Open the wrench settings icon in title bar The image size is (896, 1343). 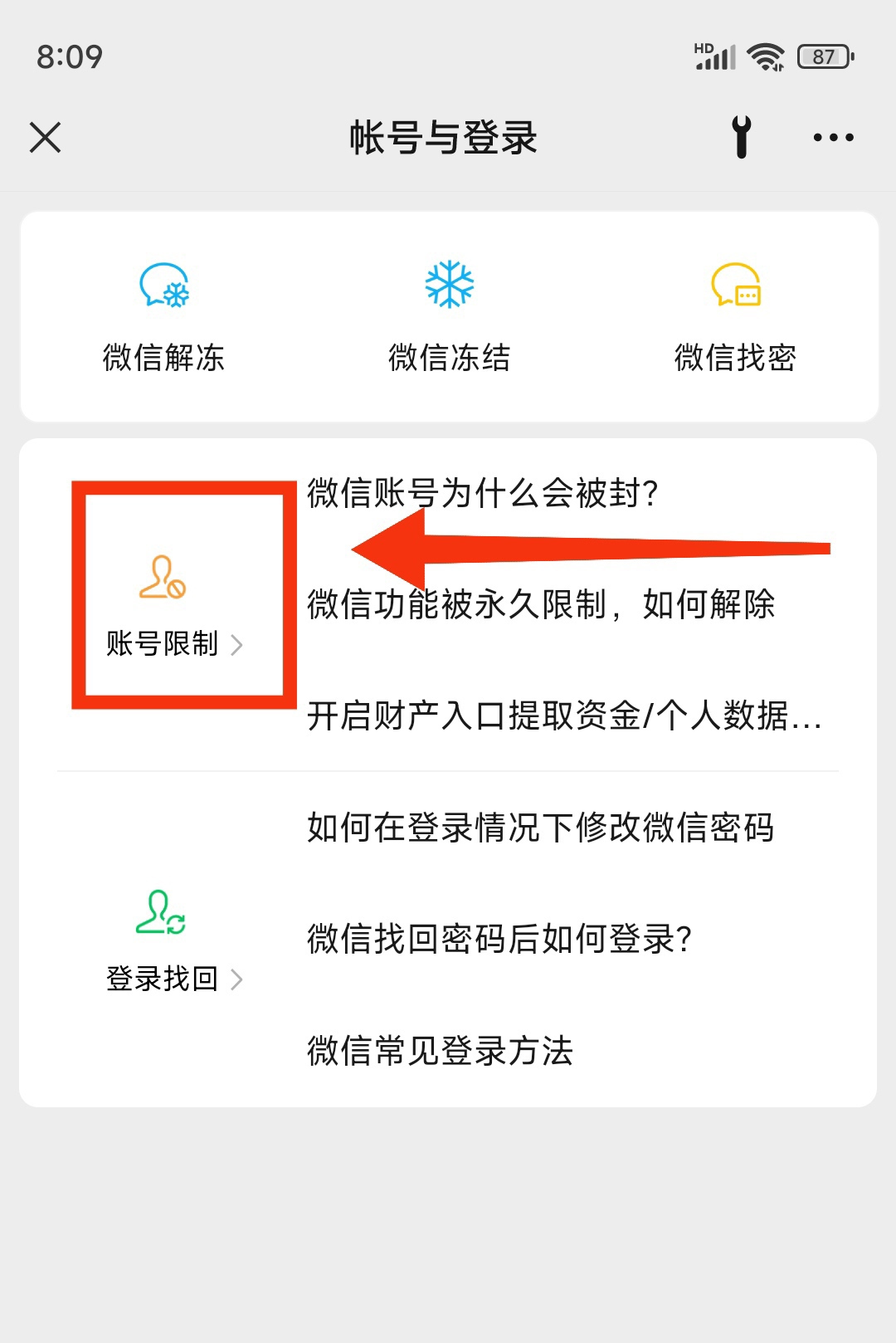pos(741,137)
